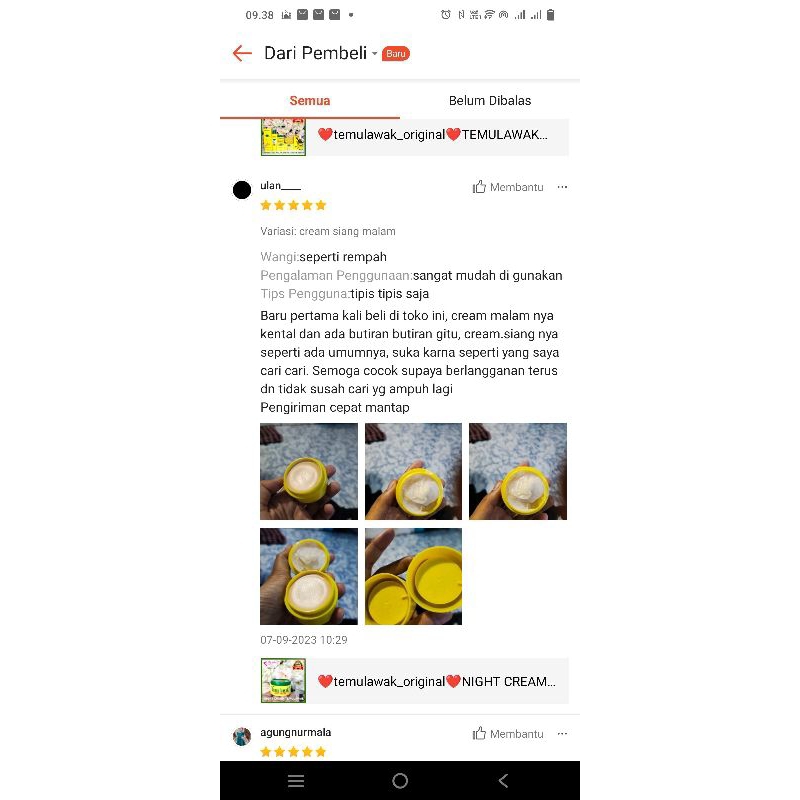The width and height of the screenshot is (800, 800).
Task: Switch to the Semua tab
Action: (310, 101)
